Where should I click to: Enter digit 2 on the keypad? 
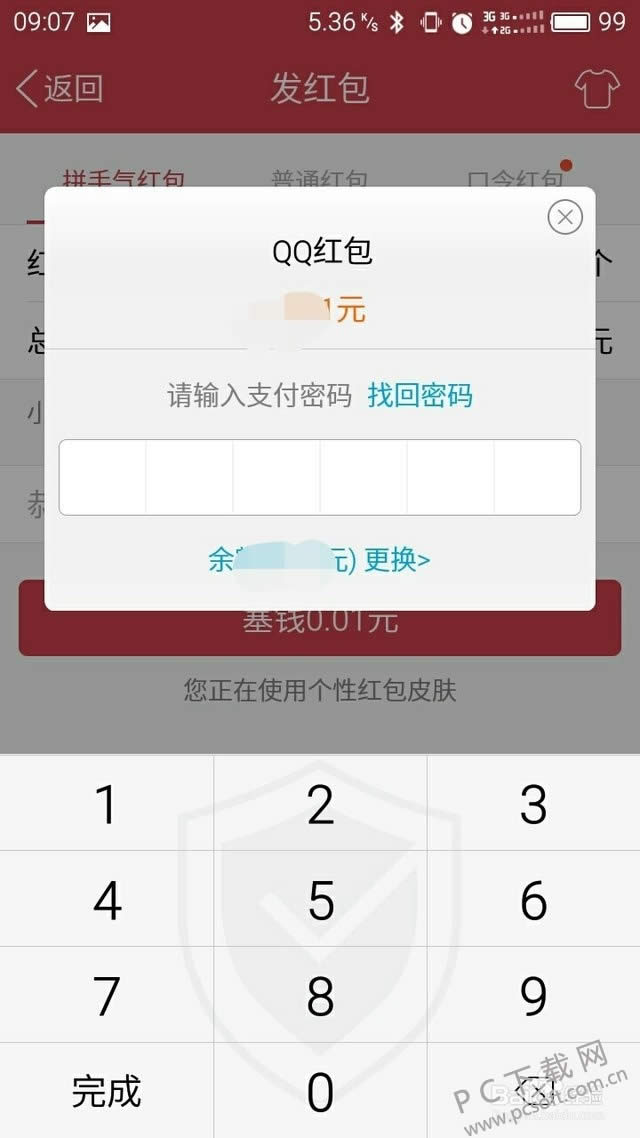pos(320,804)
